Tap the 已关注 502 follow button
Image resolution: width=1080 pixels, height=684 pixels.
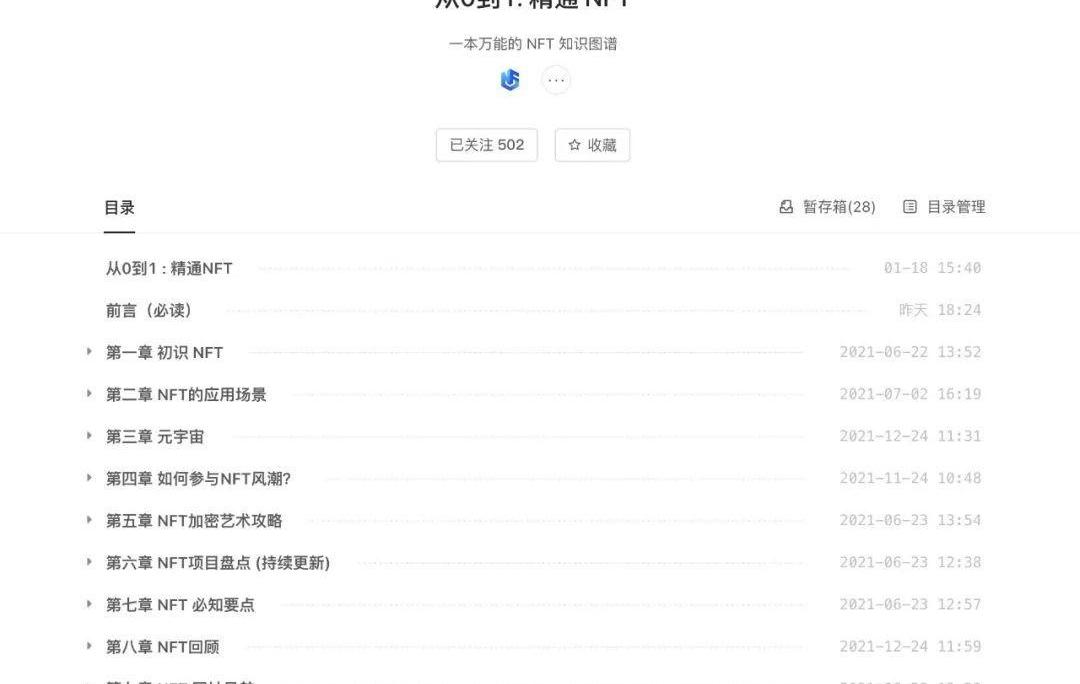coord(487,145)
